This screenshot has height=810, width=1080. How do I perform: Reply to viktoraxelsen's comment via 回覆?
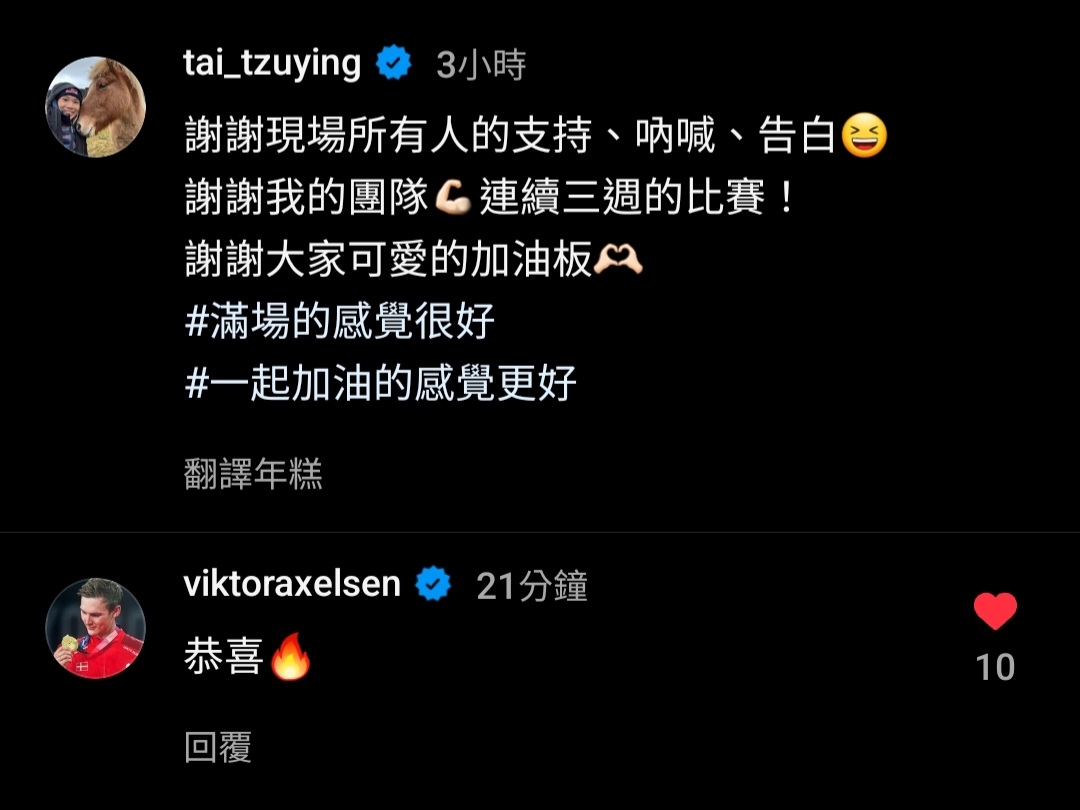point(217,747)
